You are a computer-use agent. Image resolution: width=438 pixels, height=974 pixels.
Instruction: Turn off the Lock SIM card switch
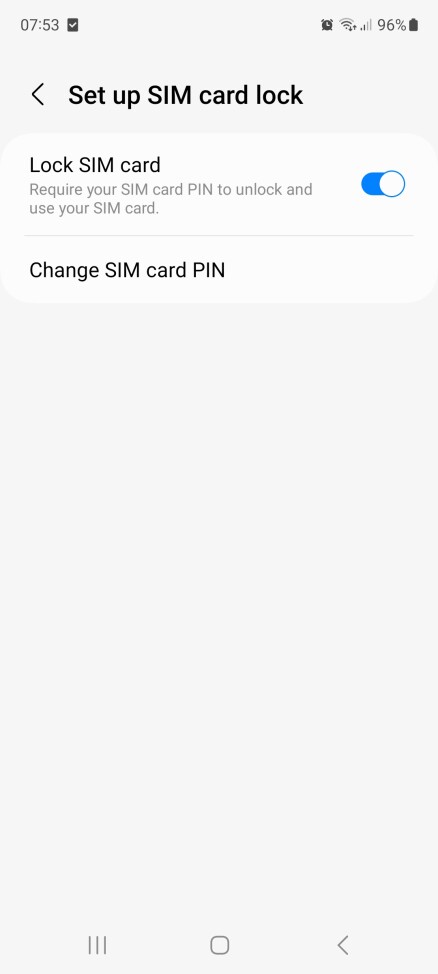click(383, 184)
